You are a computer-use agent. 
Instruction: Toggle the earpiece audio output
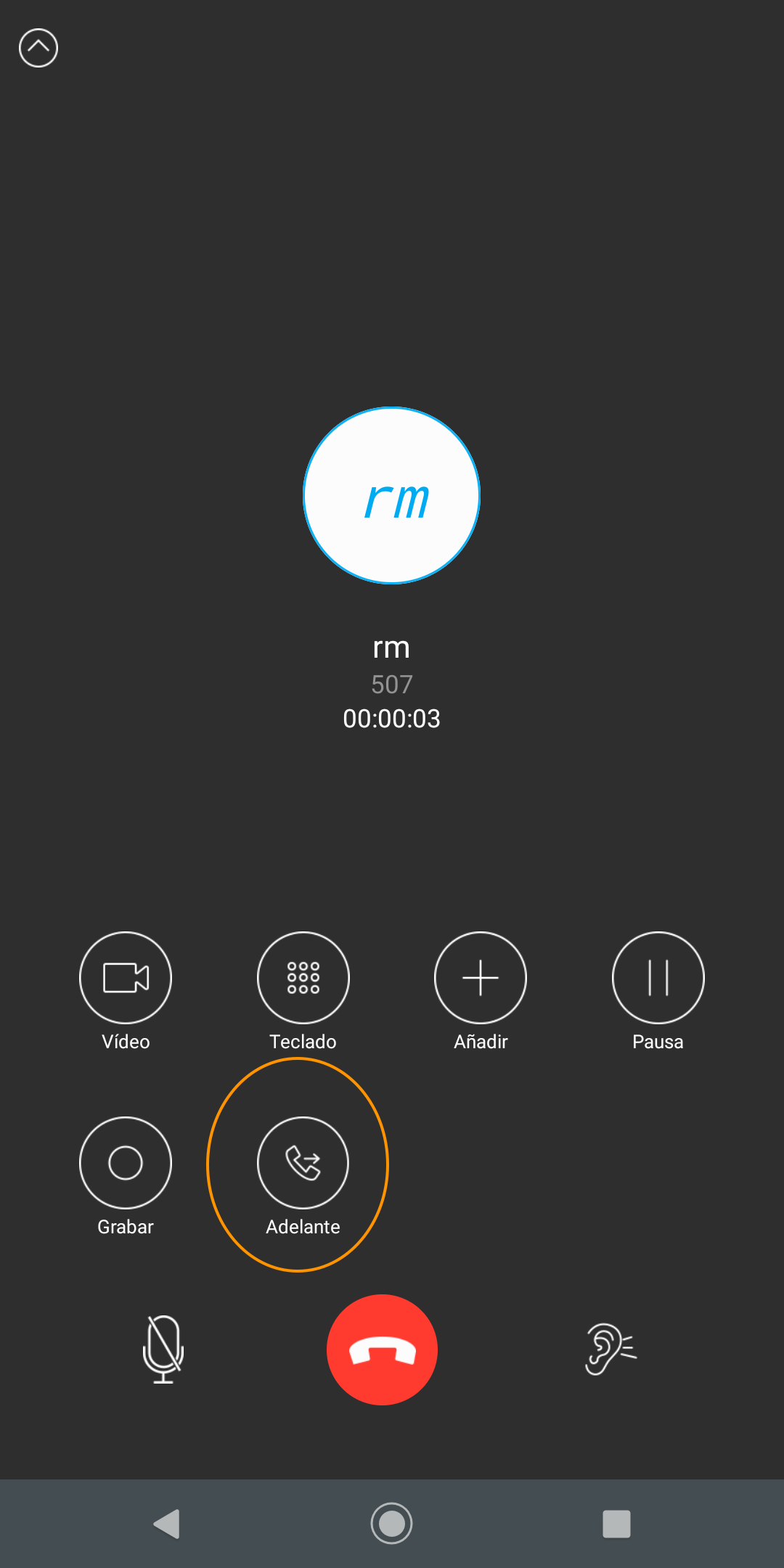tap(610, 1349)
